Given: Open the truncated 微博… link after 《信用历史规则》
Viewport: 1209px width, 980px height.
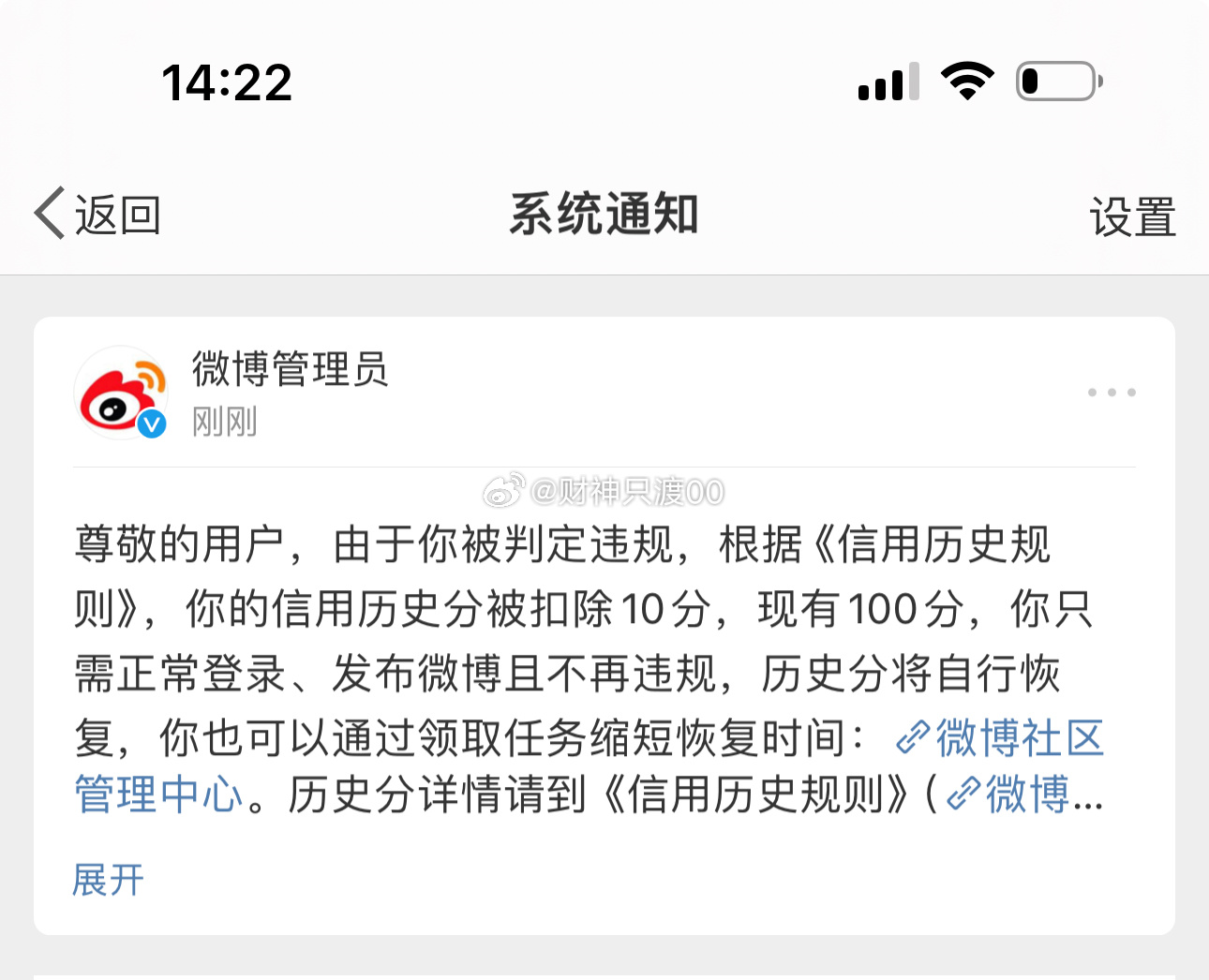Looking at the screenshot, I should [x=1026, y=795].
